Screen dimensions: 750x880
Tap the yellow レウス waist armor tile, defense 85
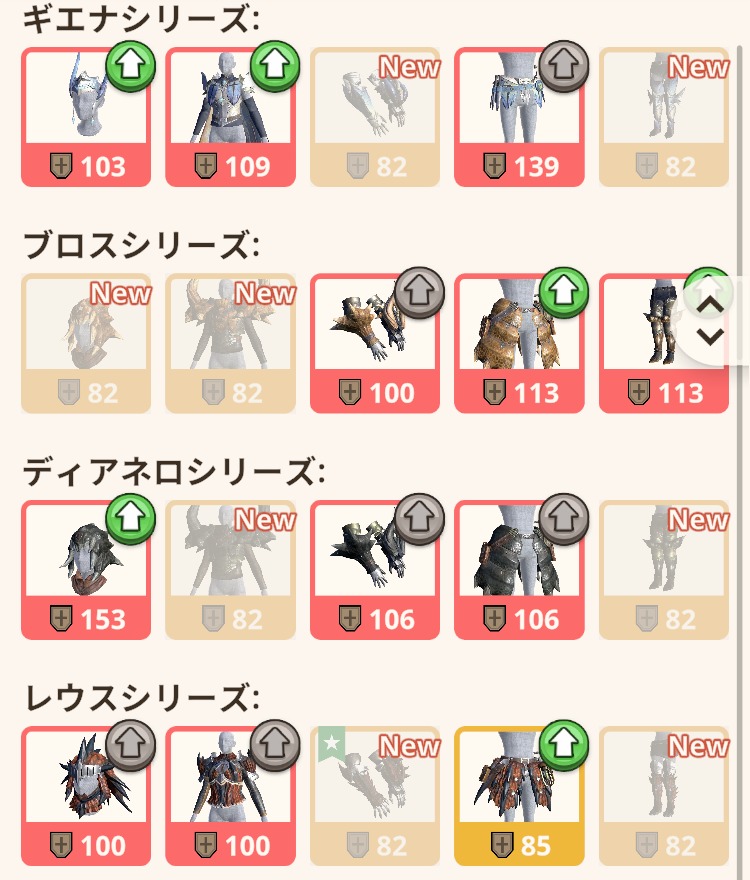click(x=519, y=796)
